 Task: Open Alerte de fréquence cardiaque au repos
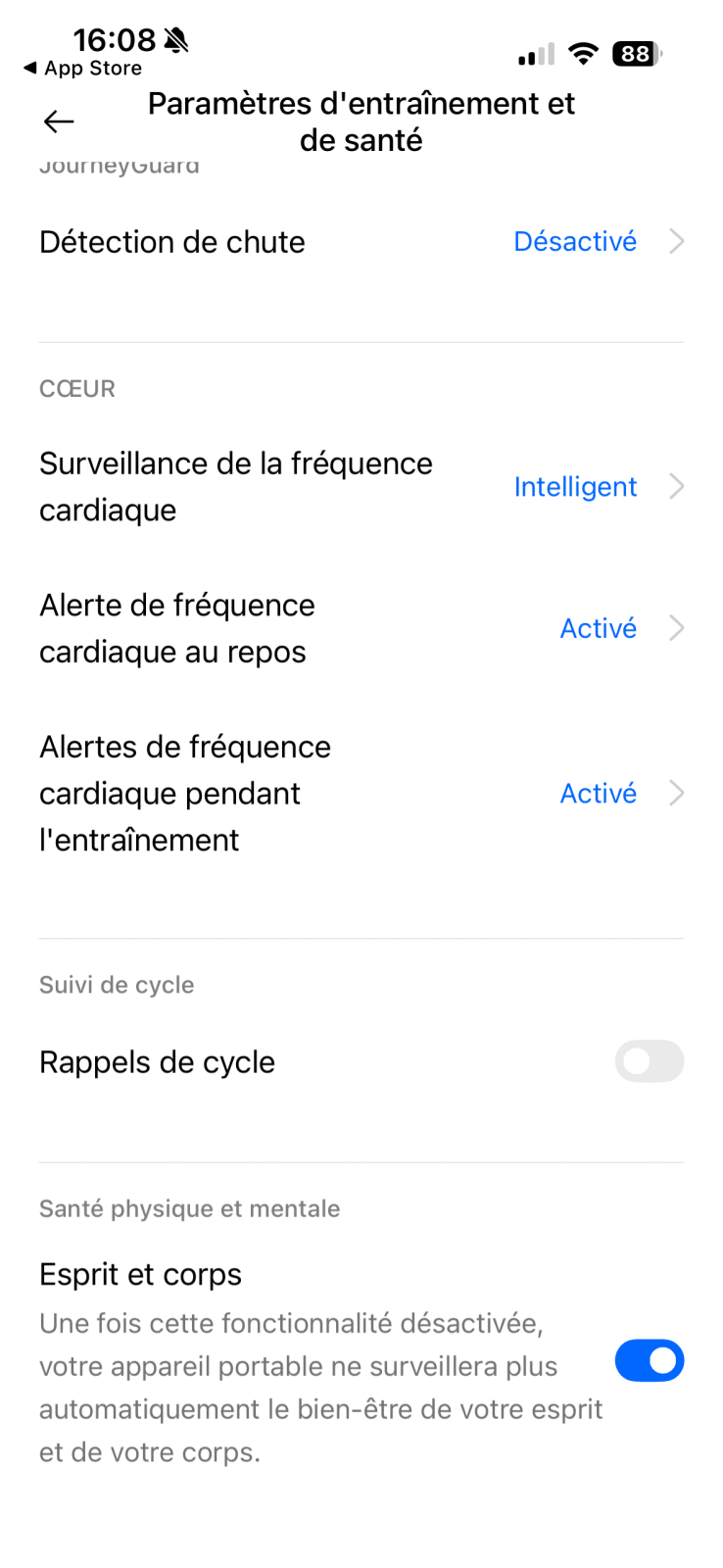click(361, 628)
